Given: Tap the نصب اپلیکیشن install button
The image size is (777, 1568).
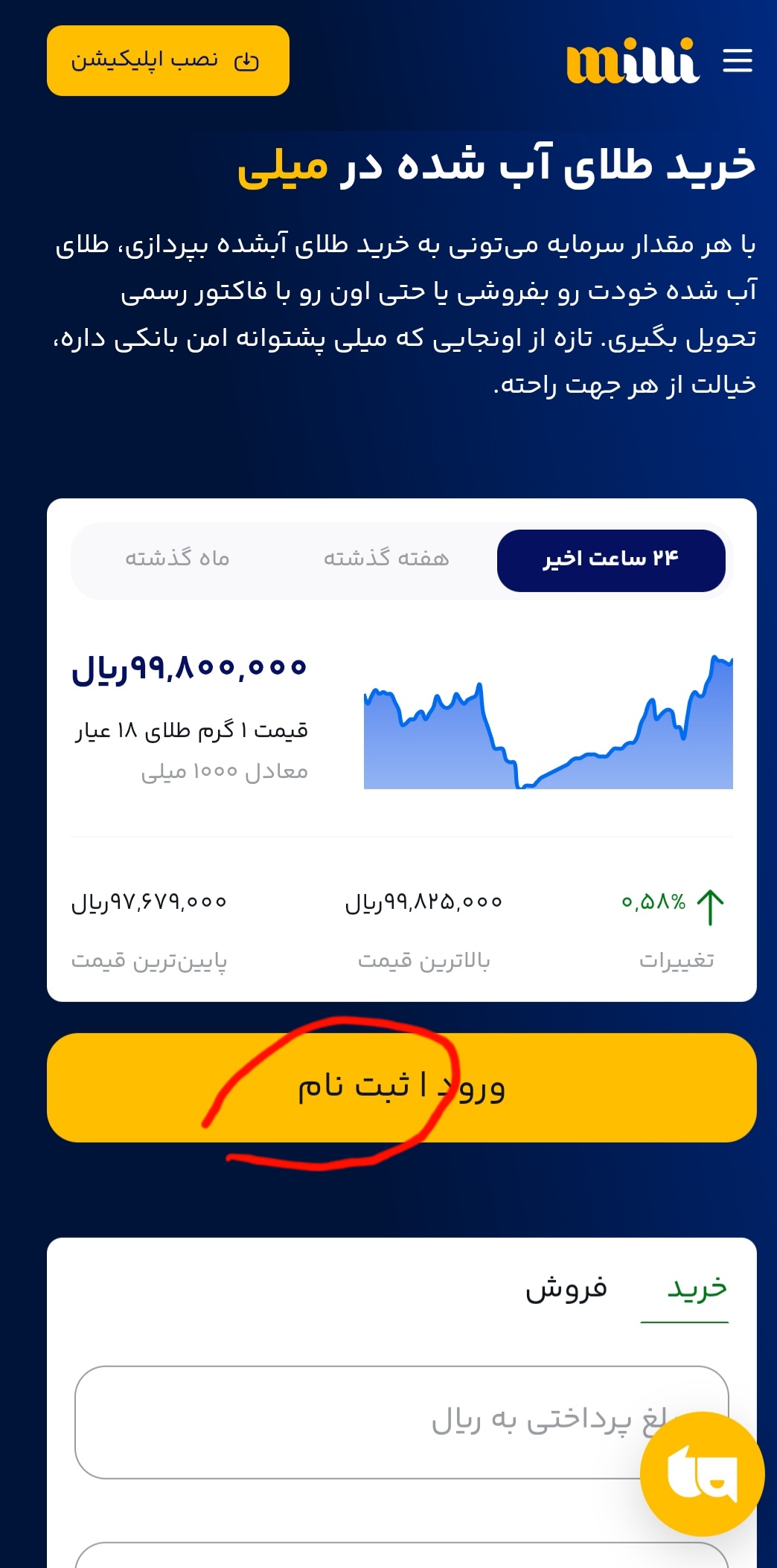Looking at the screenshot, I should click(x=167, y=61).
